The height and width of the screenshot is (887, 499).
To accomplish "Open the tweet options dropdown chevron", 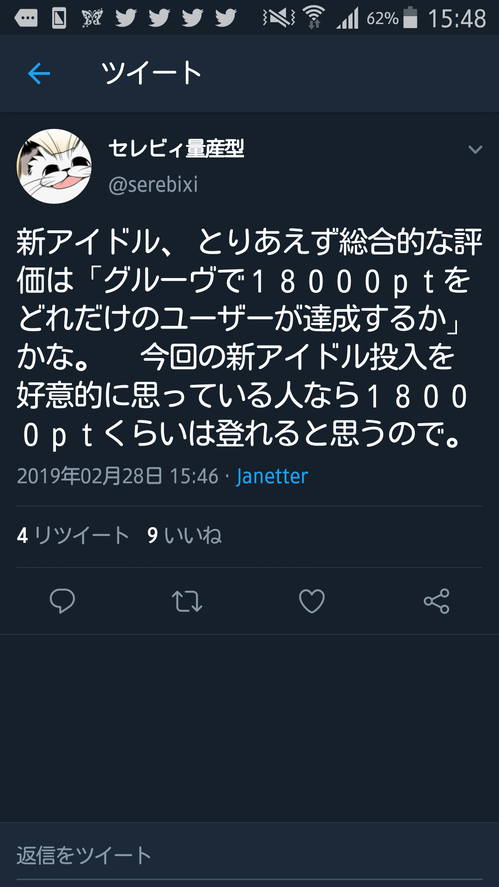I will tap(475, 150).
